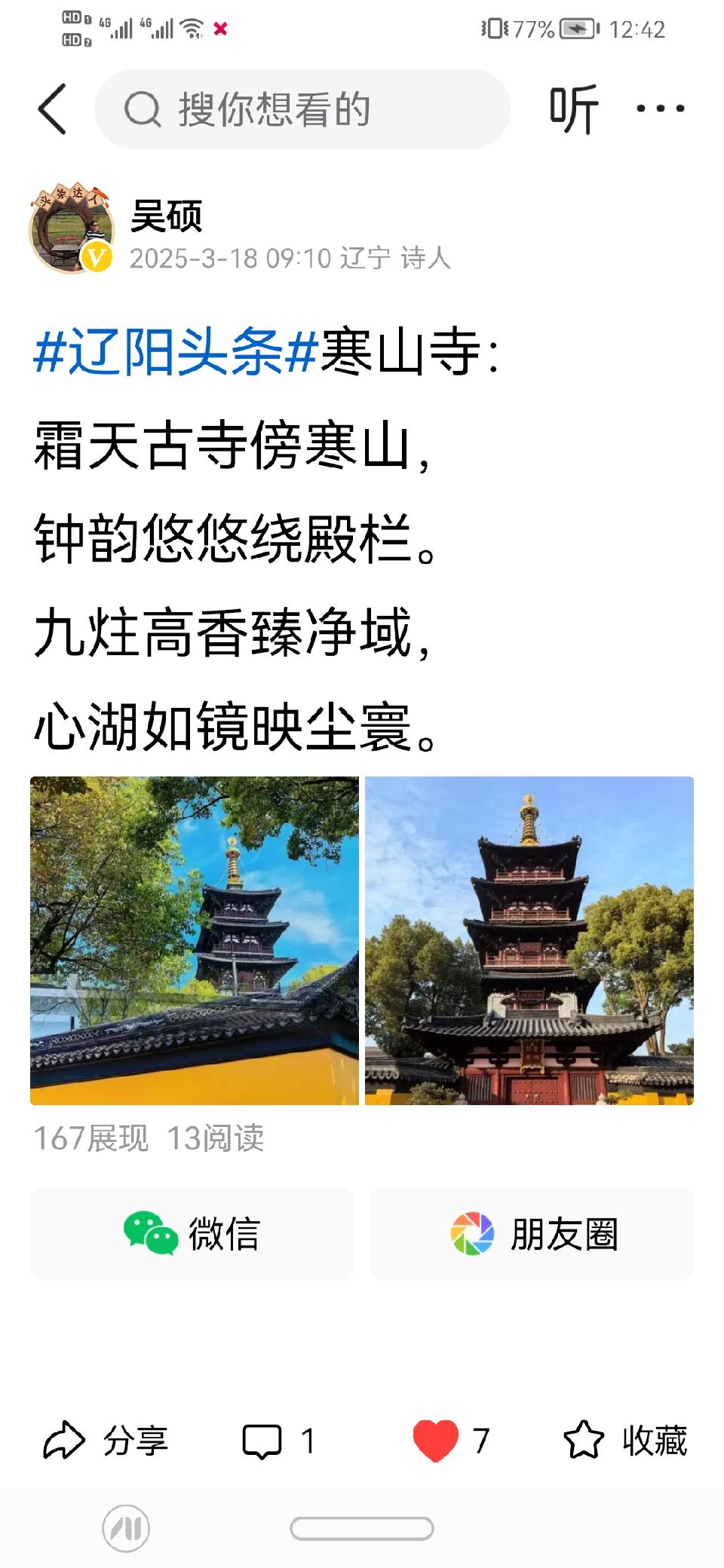View the right pagoda photo
This screenshot has height=1568, width=724.
[x=529, y=940]
